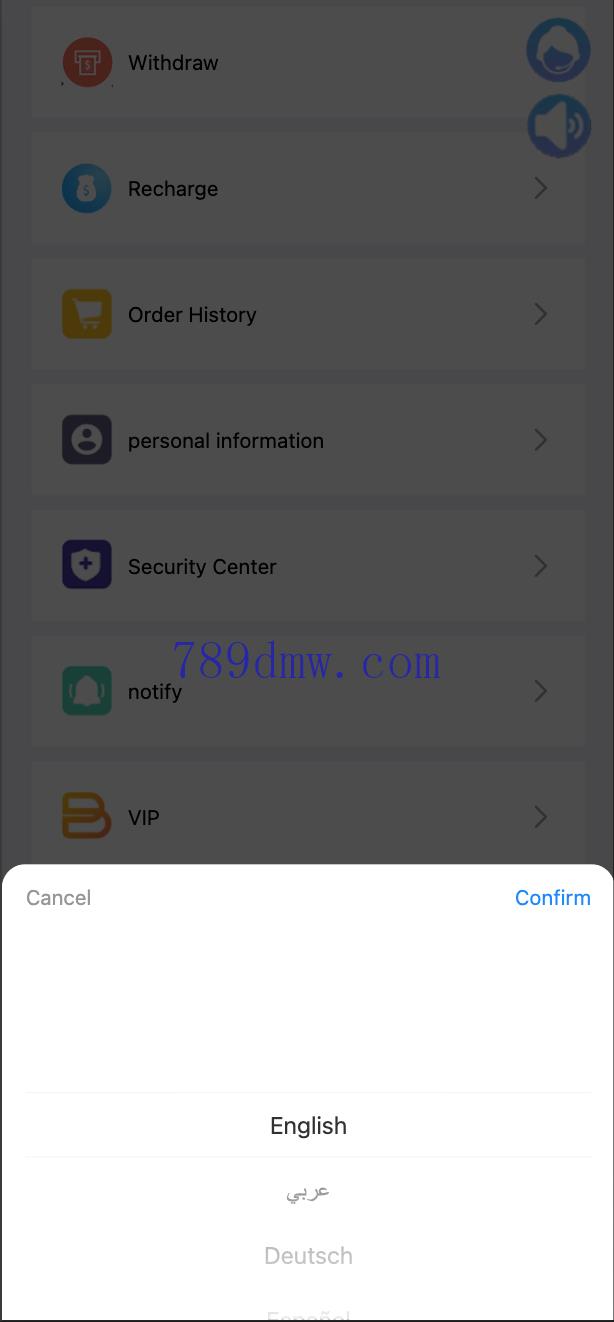Screen dimensions: 614x1322
Task: Select the Arabic language option
Action: tap(308, 1191)
